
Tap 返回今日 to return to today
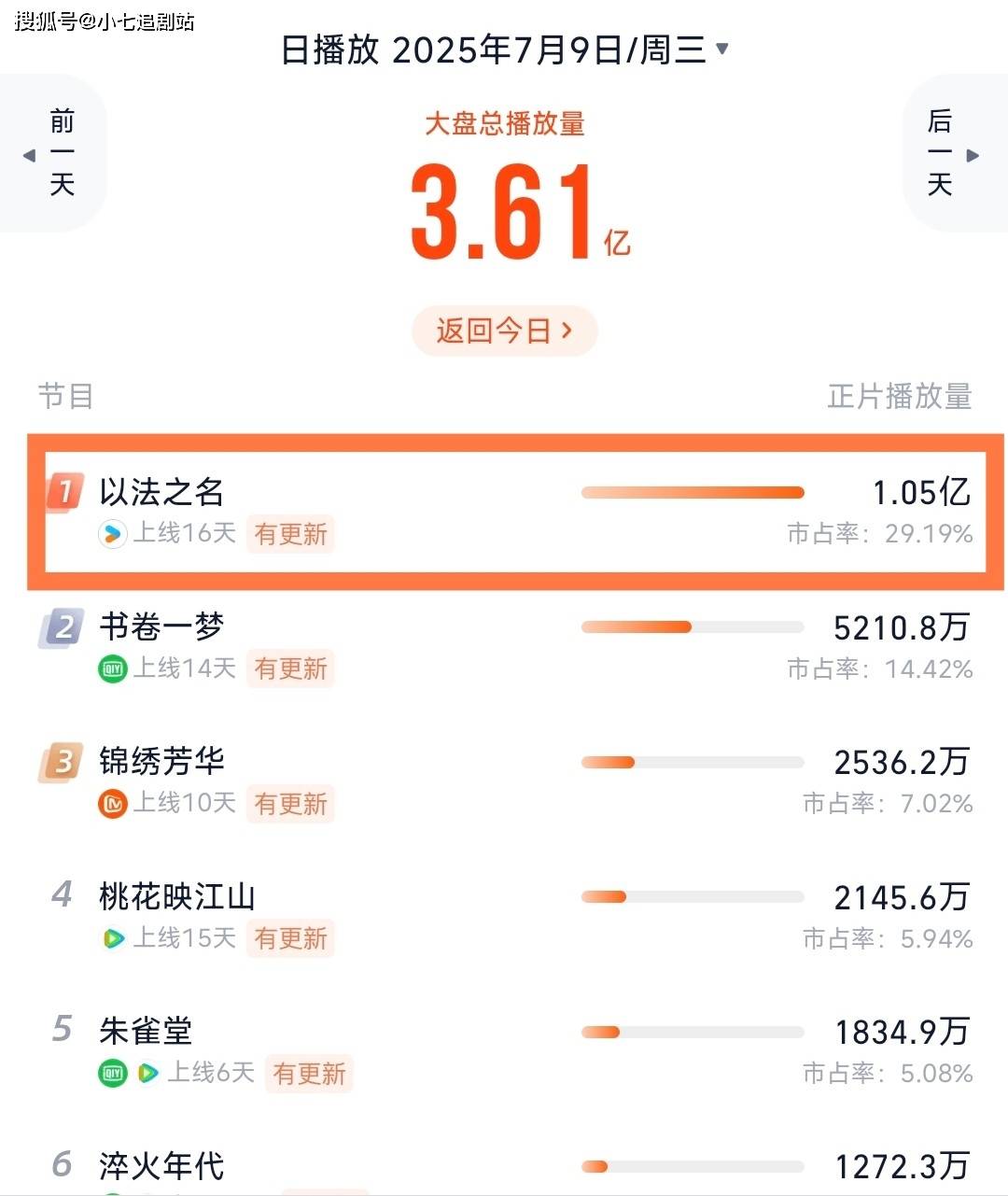tap(504, 331)
